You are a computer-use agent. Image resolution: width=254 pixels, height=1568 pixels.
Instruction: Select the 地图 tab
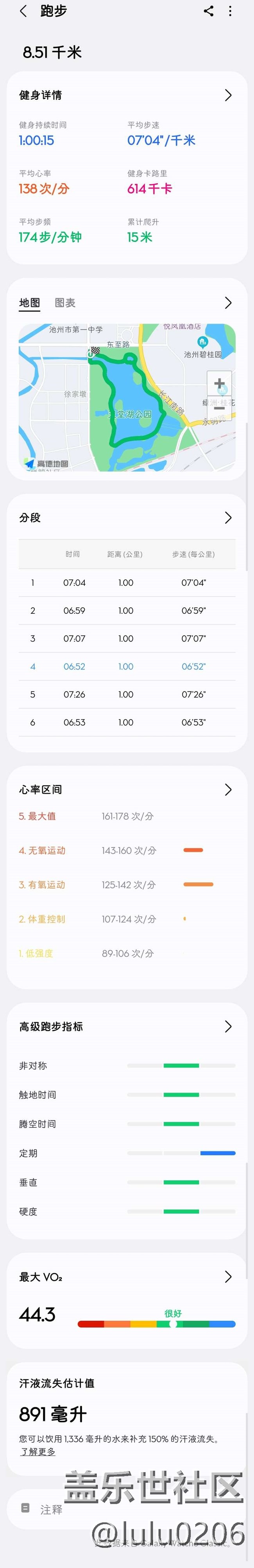29,302
